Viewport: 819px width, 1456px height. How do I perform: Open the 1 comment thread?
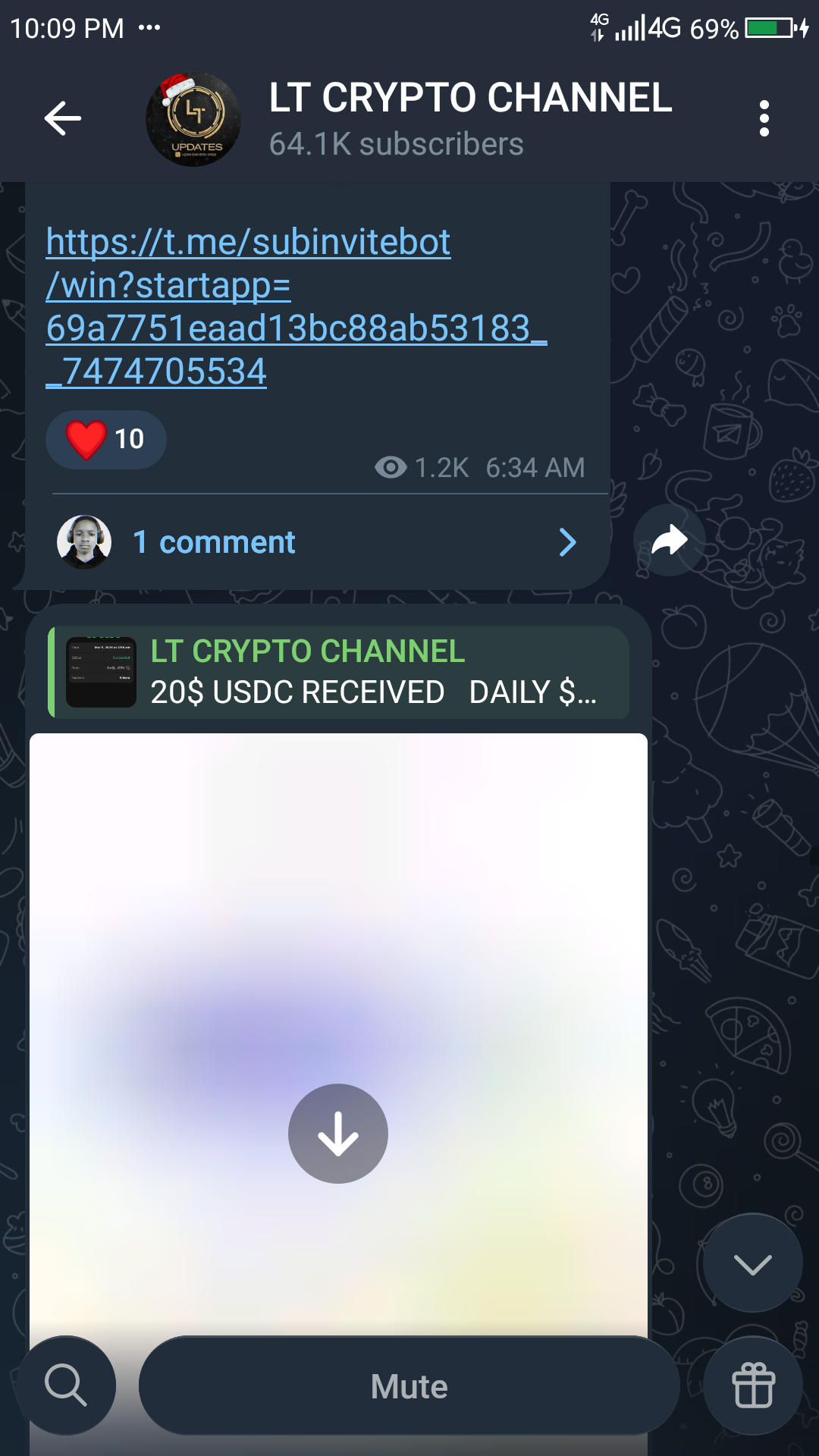tap(318, 543)
